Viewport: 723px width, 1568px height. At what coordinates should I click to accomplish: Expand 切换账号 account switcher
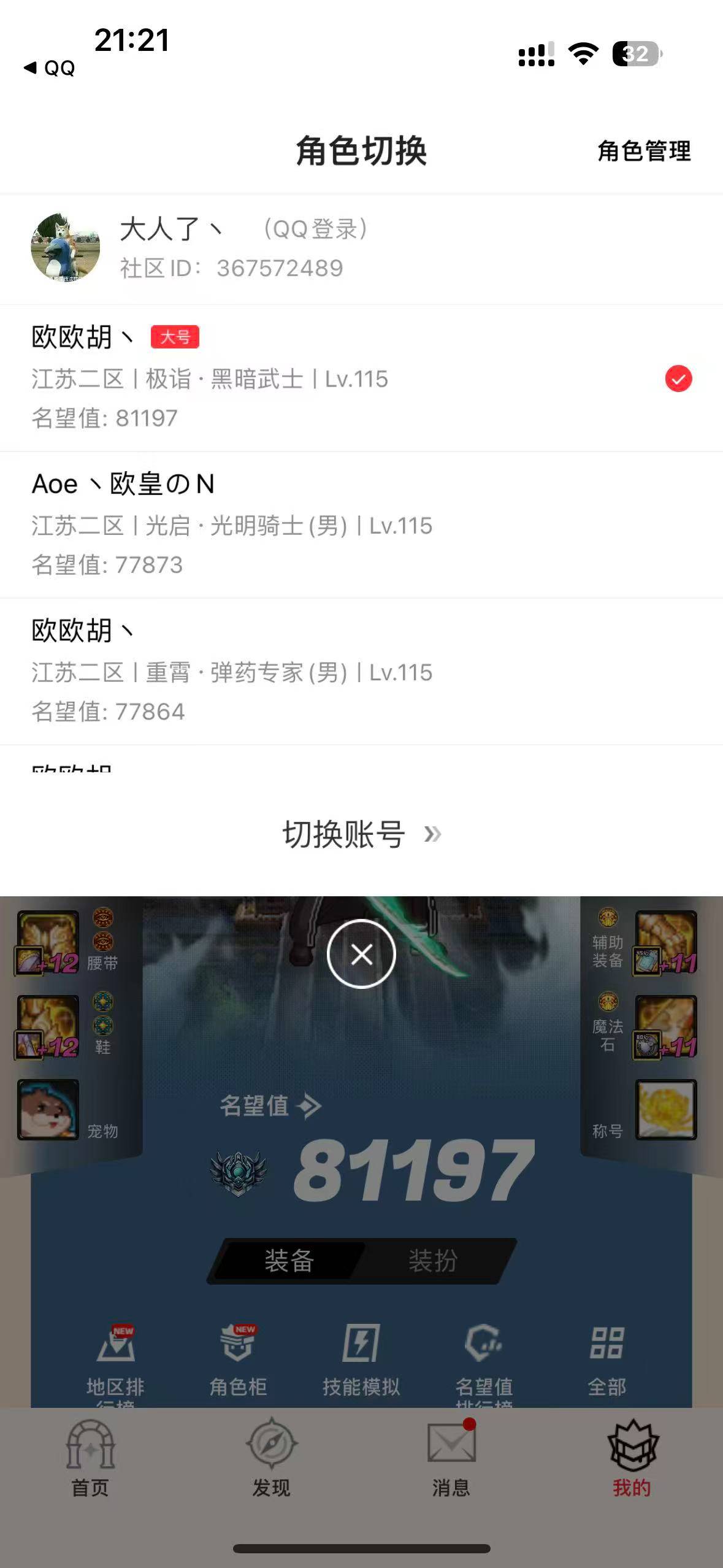(x=362, y=834)
